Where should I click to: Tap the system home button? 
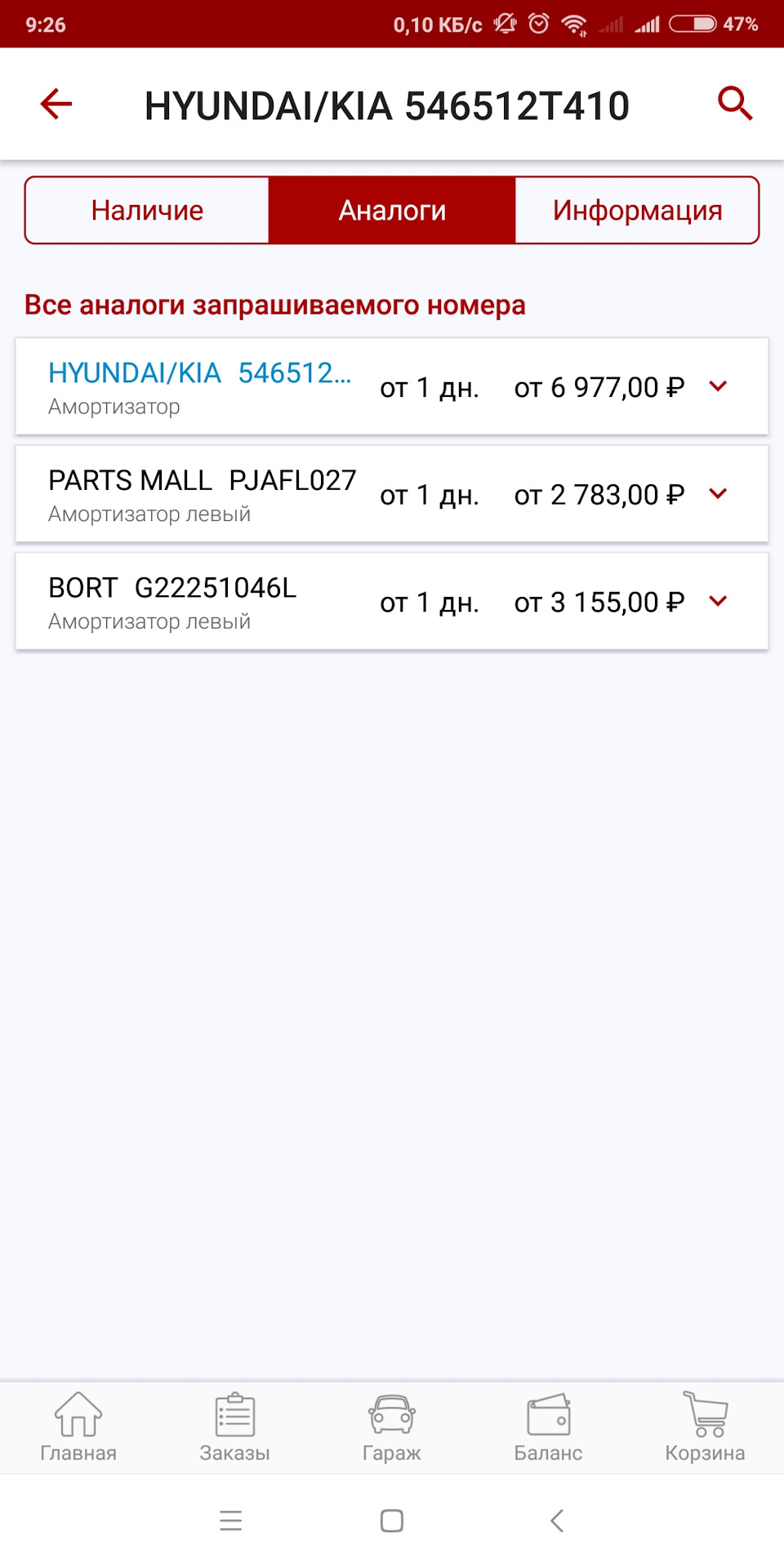coord(392,1521)
